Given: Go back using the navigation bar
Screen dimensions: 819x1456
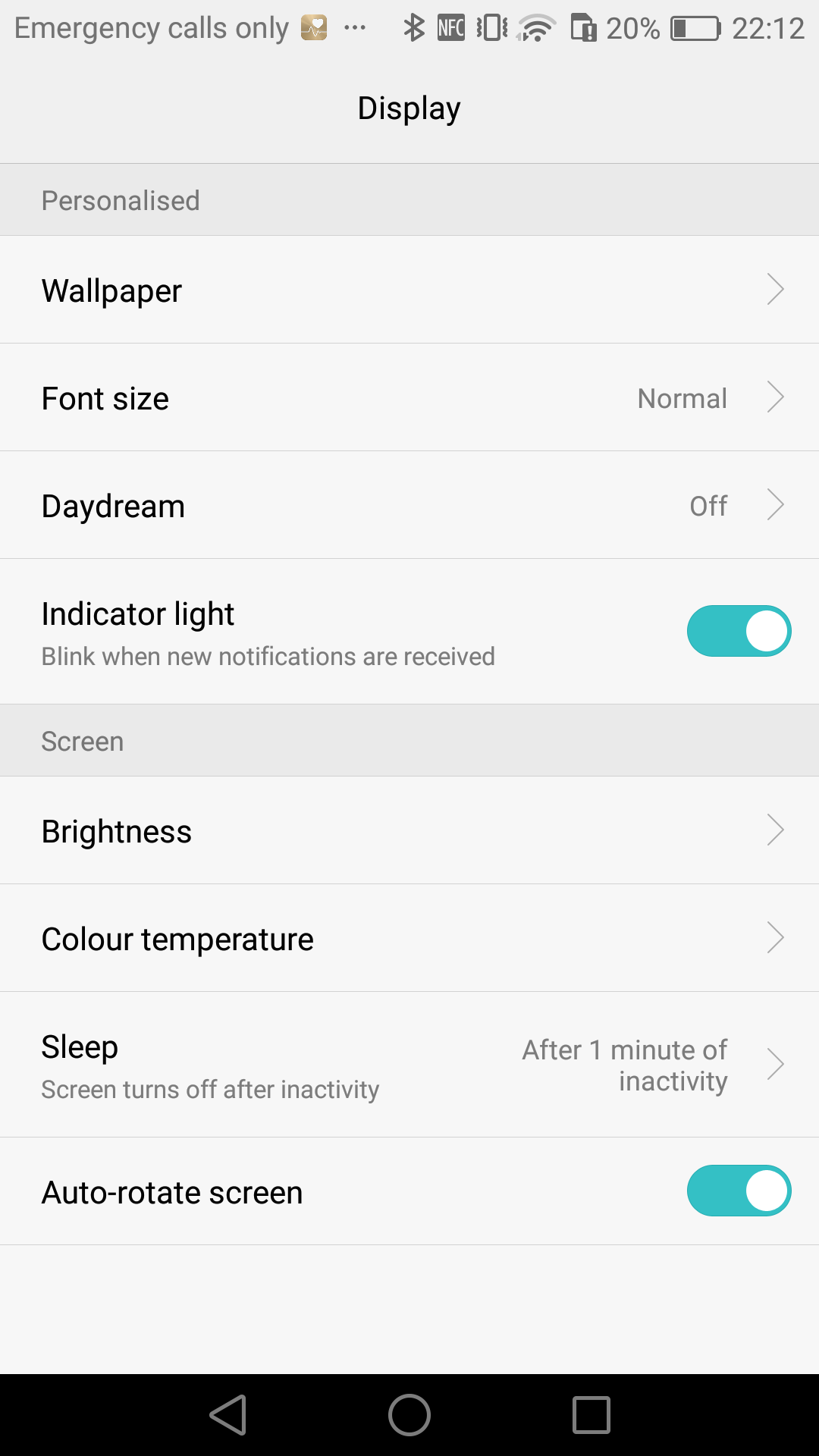Looking at the screenshot, I should click(228, 1415).
